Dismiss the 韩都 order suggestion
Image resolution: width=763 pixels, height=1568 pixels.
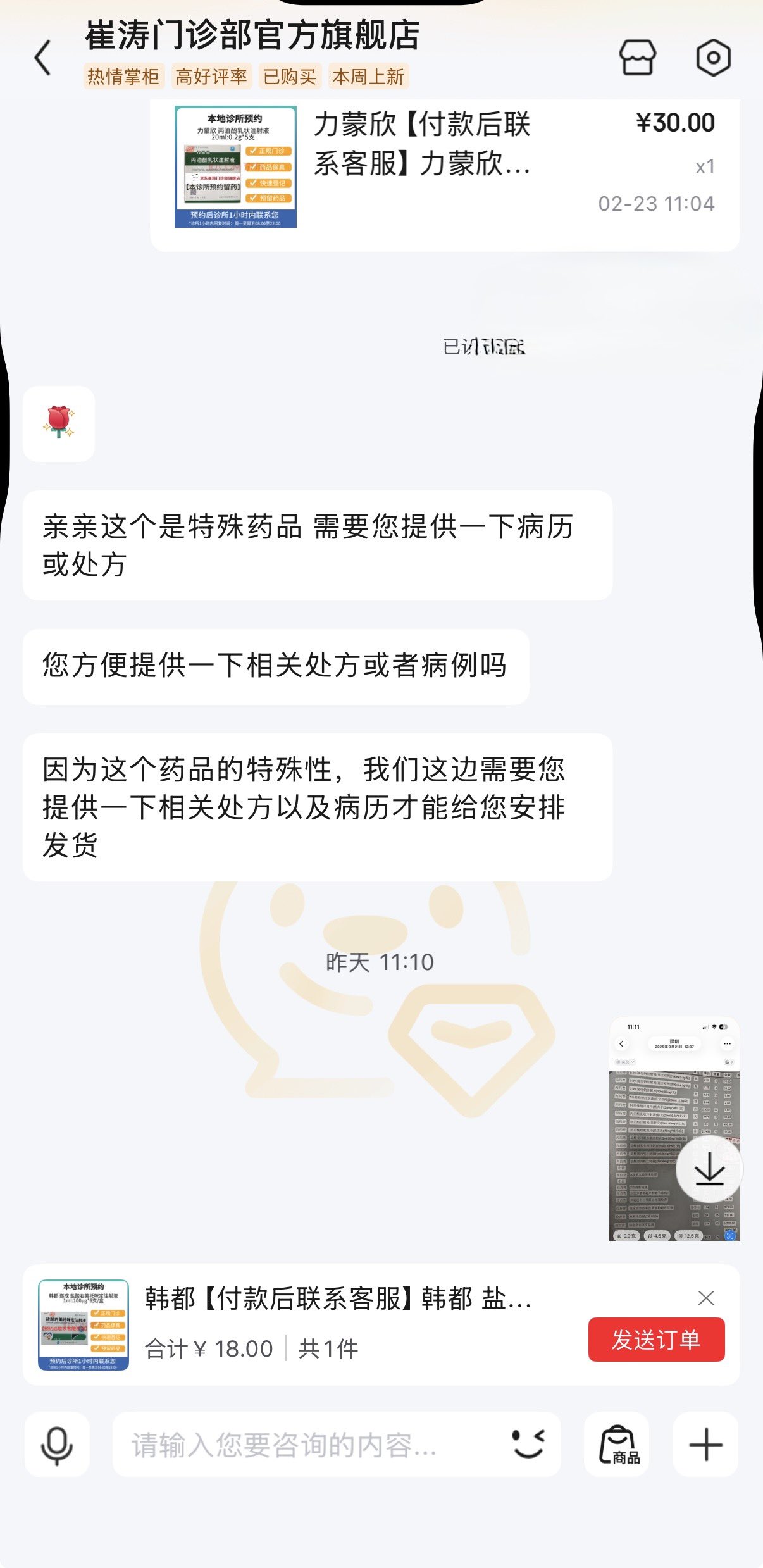(x=706, y=1298)
